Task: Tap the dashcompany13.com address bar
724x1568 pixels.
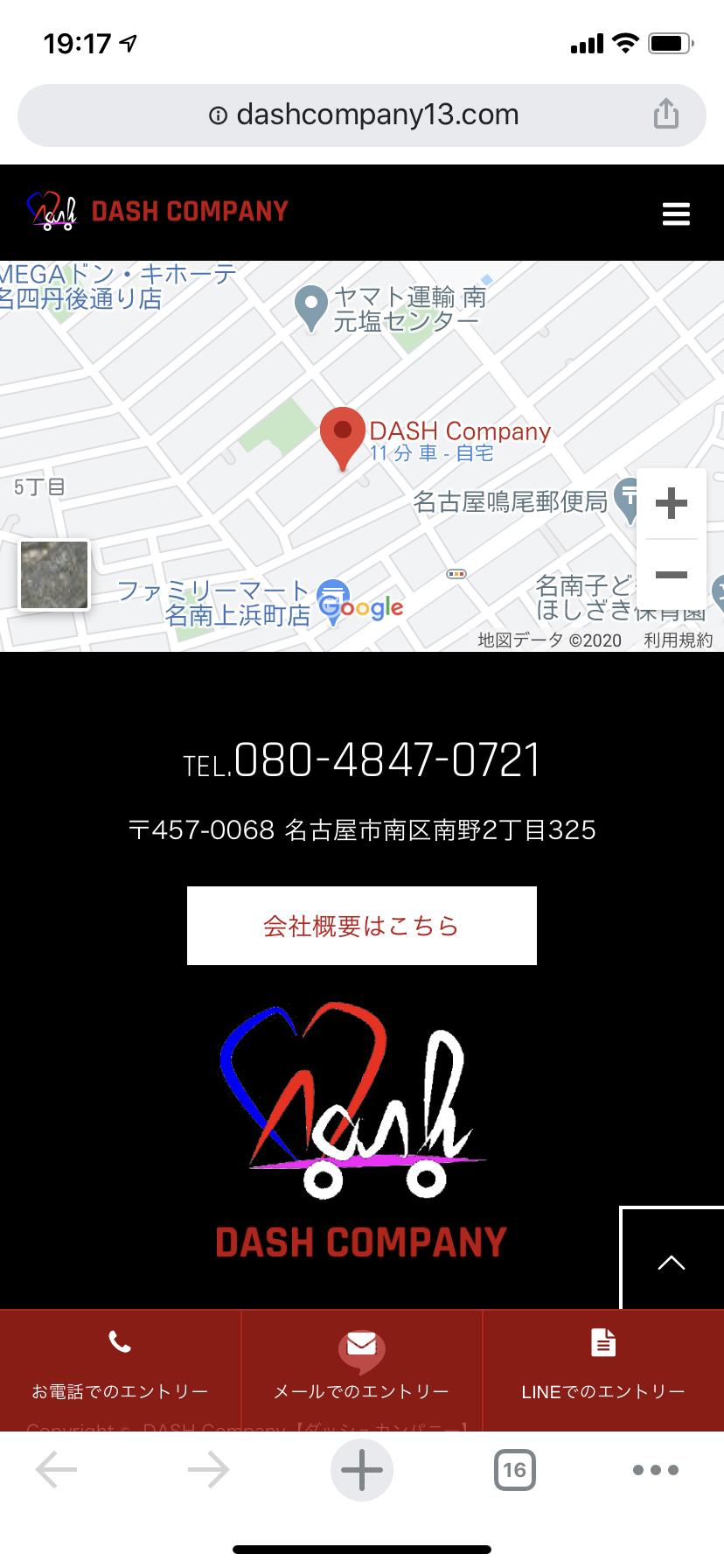Action: [x=363, y=115]
